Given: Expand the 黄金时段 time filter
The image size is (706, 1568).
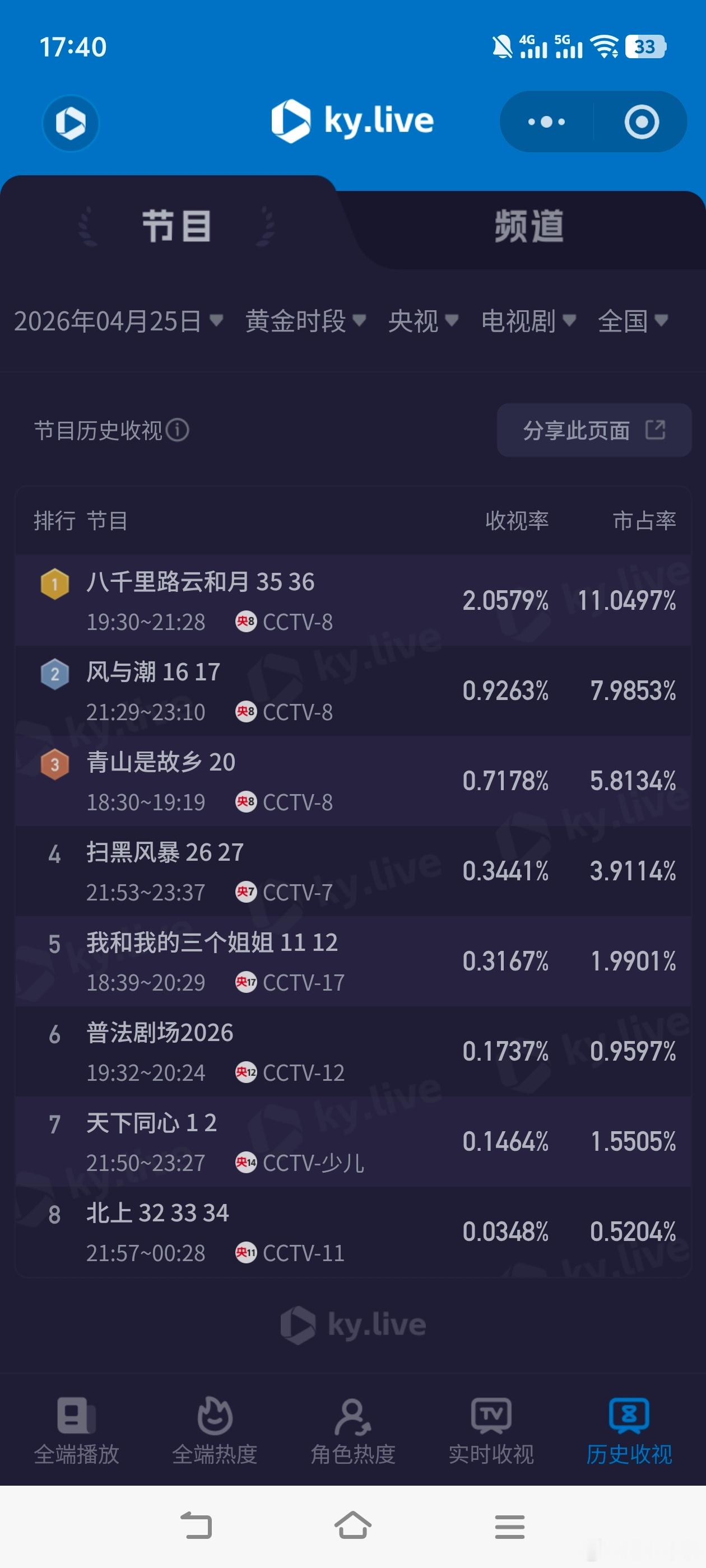Looking at the screenshot, I should point(303,322).
